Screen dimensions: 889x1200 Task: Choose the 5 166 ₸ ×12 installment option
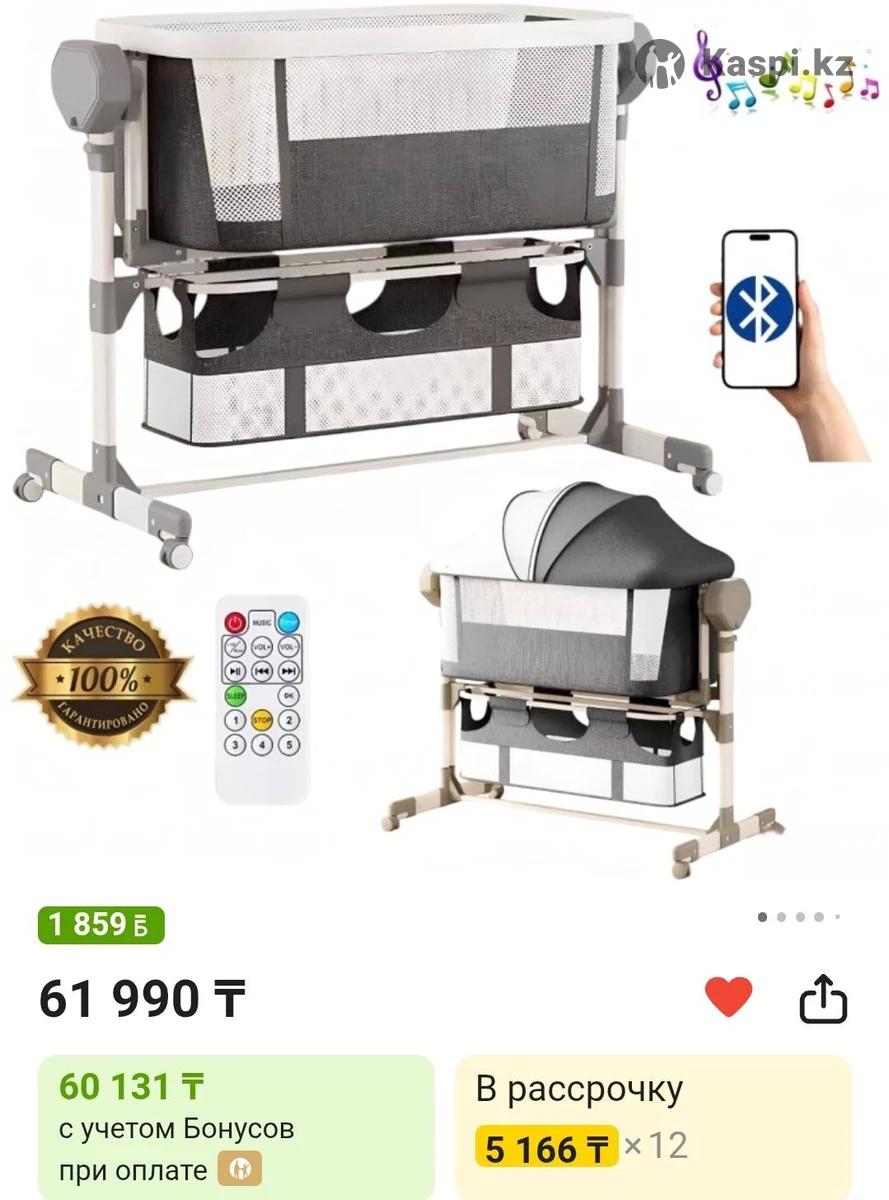click(653, 1126)
